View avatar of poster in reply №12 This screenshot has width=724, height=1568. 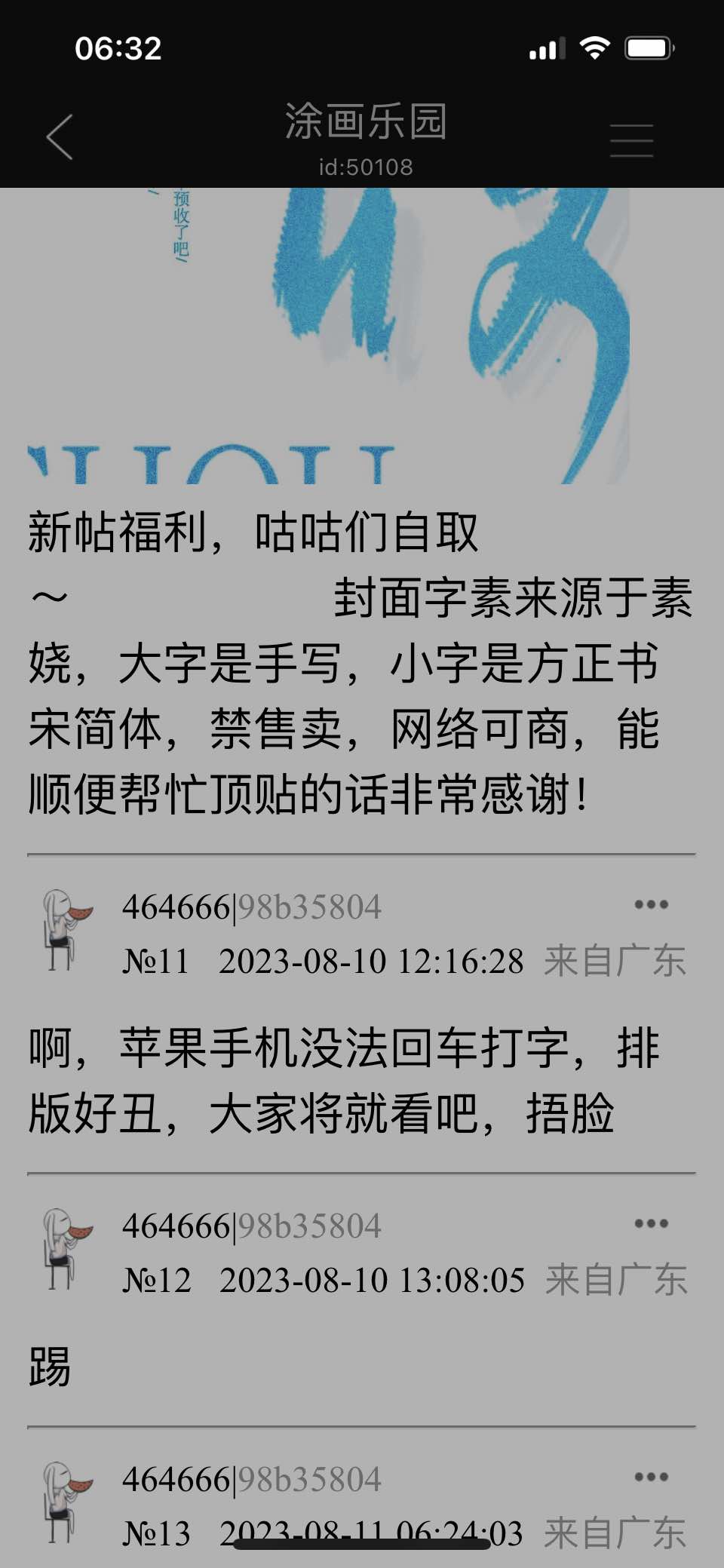click(x=66, y=1249)
